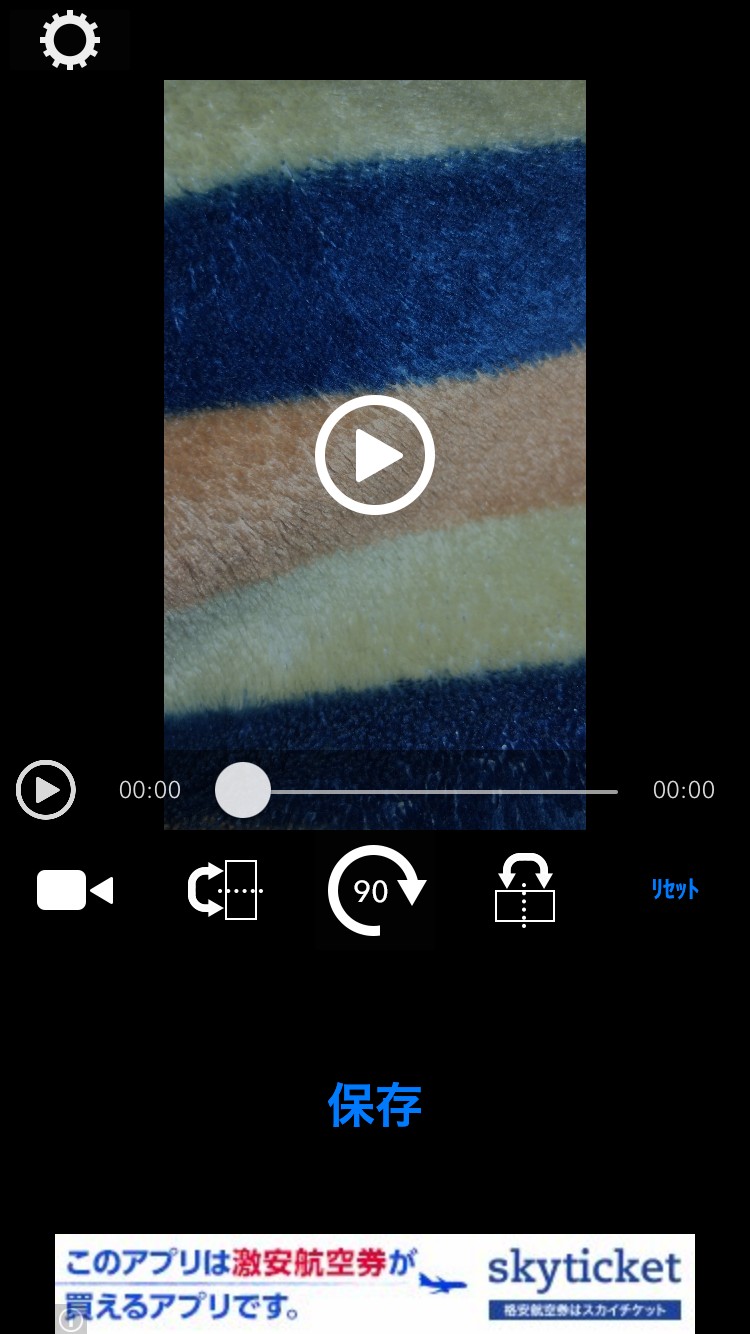Flip the video vertically
The image size is (750, 1334).
tap(525, 890)
